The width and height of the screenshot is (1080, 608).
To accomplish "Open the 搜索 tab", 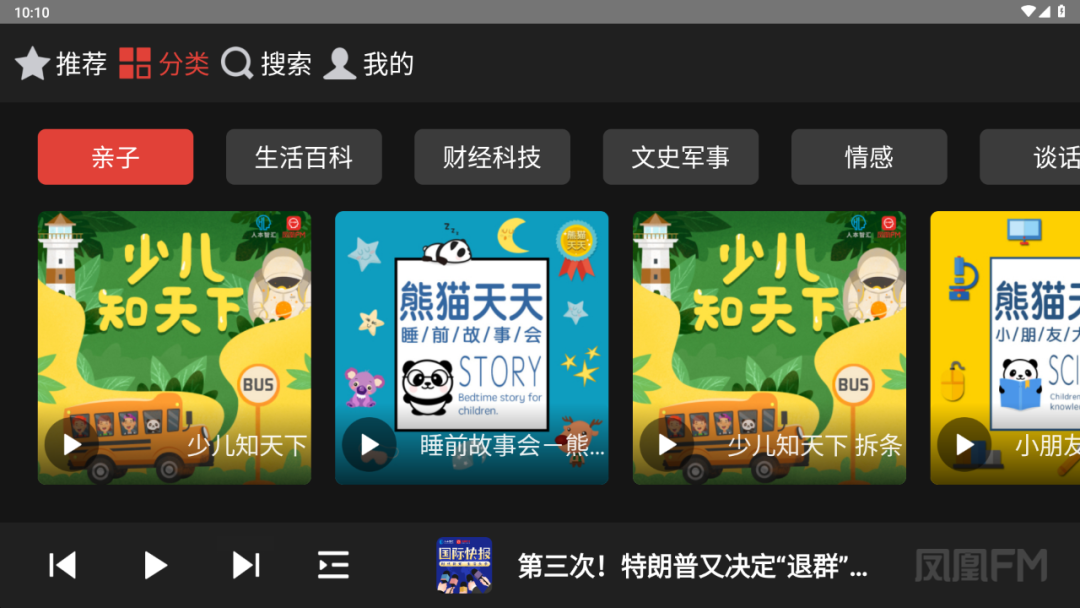I will 266,64.
